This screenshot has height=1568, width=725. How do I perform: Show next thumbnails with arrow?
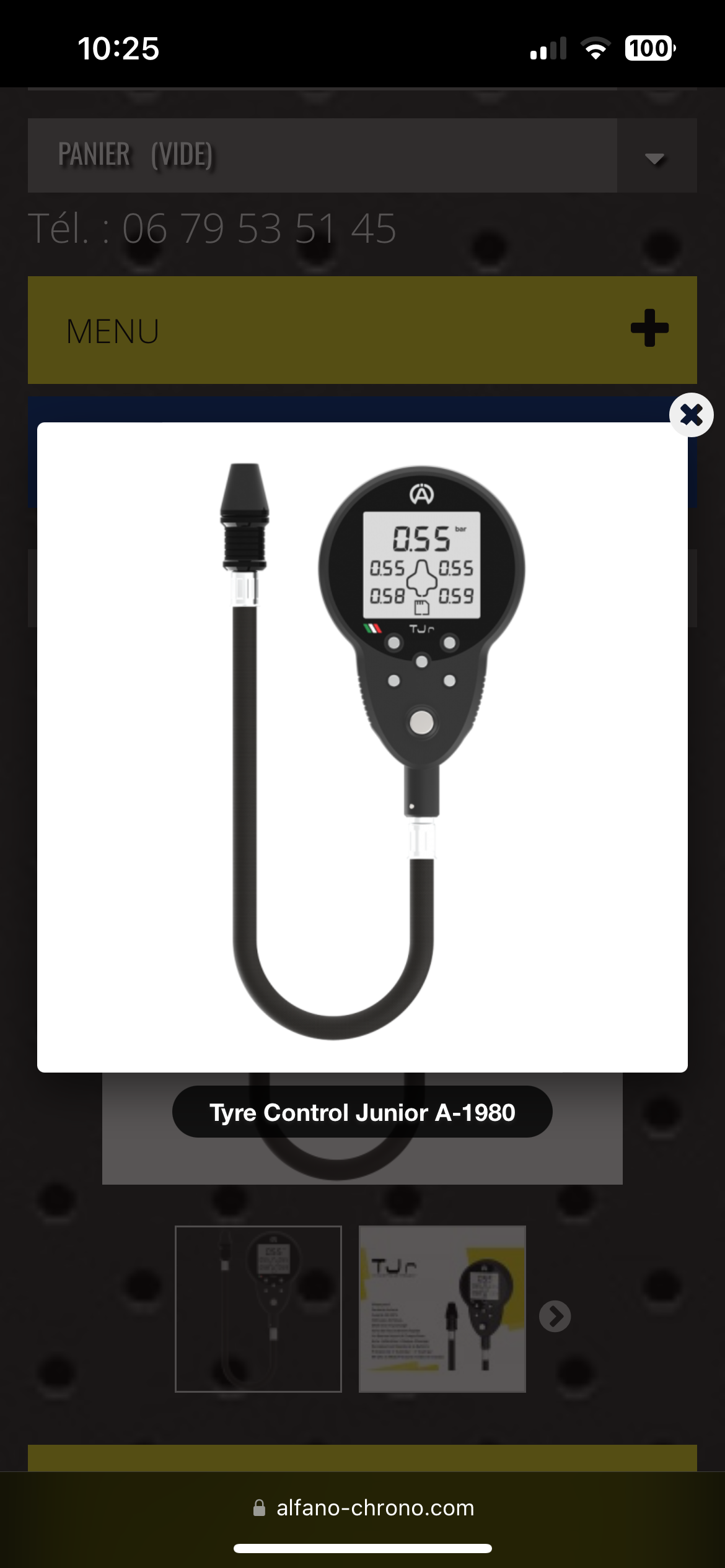(555, 1316)
